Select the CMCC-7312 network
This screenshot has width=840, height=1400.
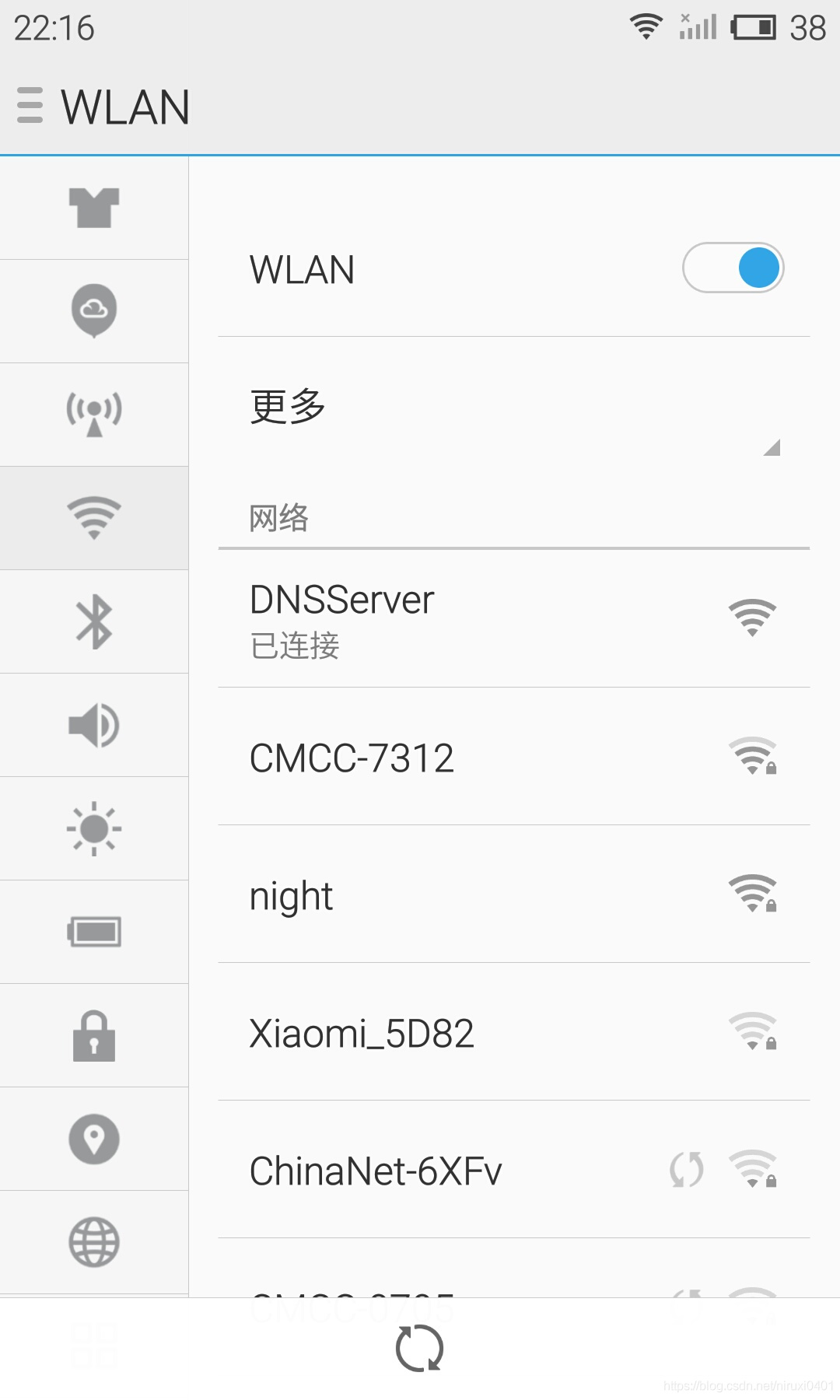coord(513,757)
